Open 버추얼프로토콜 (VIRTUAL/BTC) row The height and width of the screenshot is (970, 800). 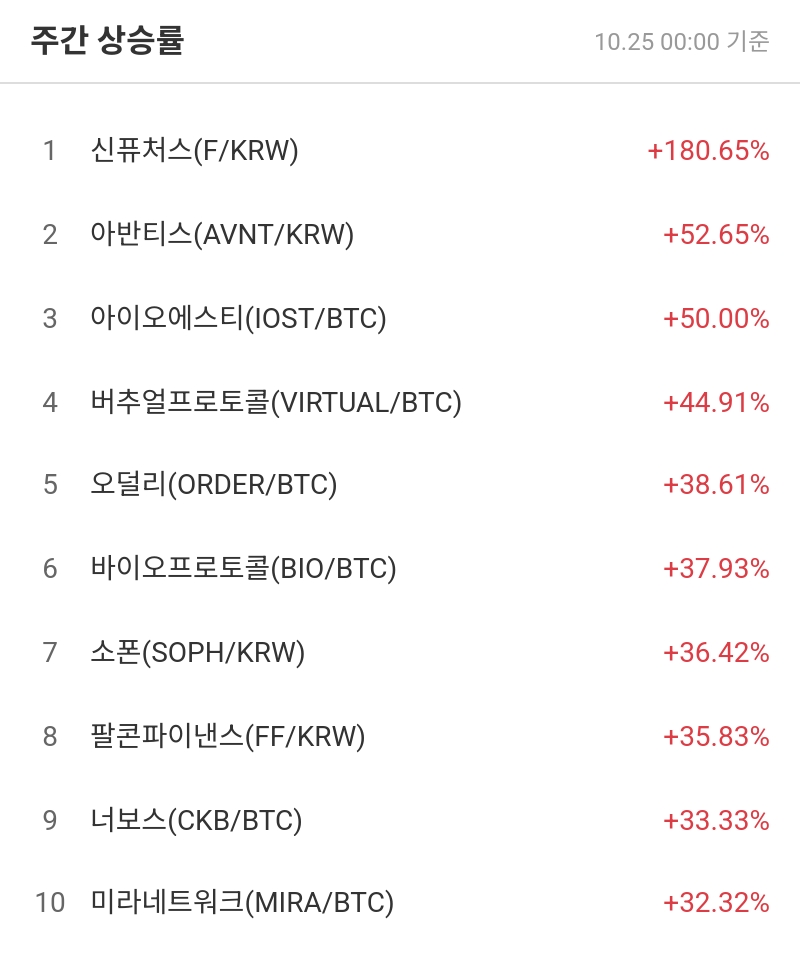click(x=275, y=402)
